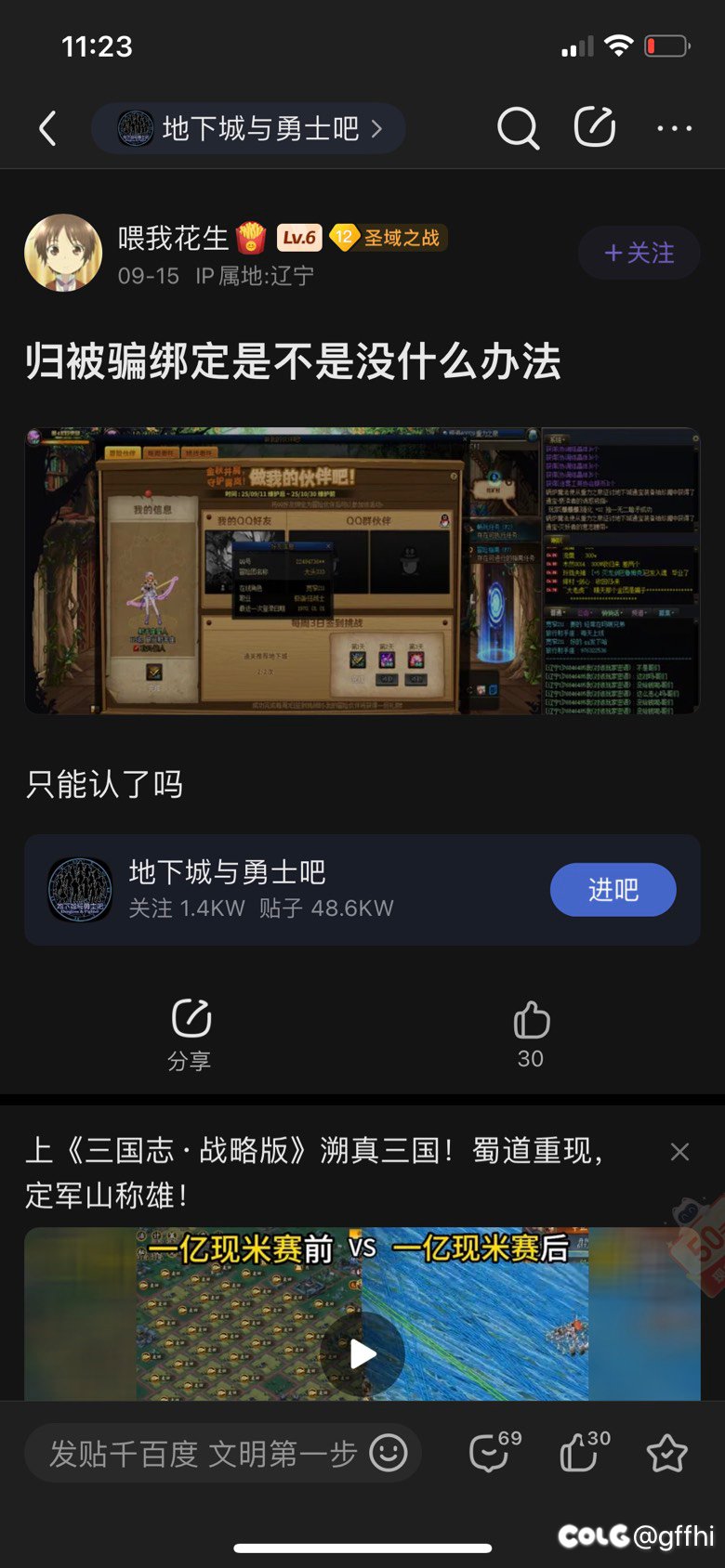Dismiss the 三国志·战略版 ad with the X
This screenshot has width=725, height=1568.
tap(679, 1151)
